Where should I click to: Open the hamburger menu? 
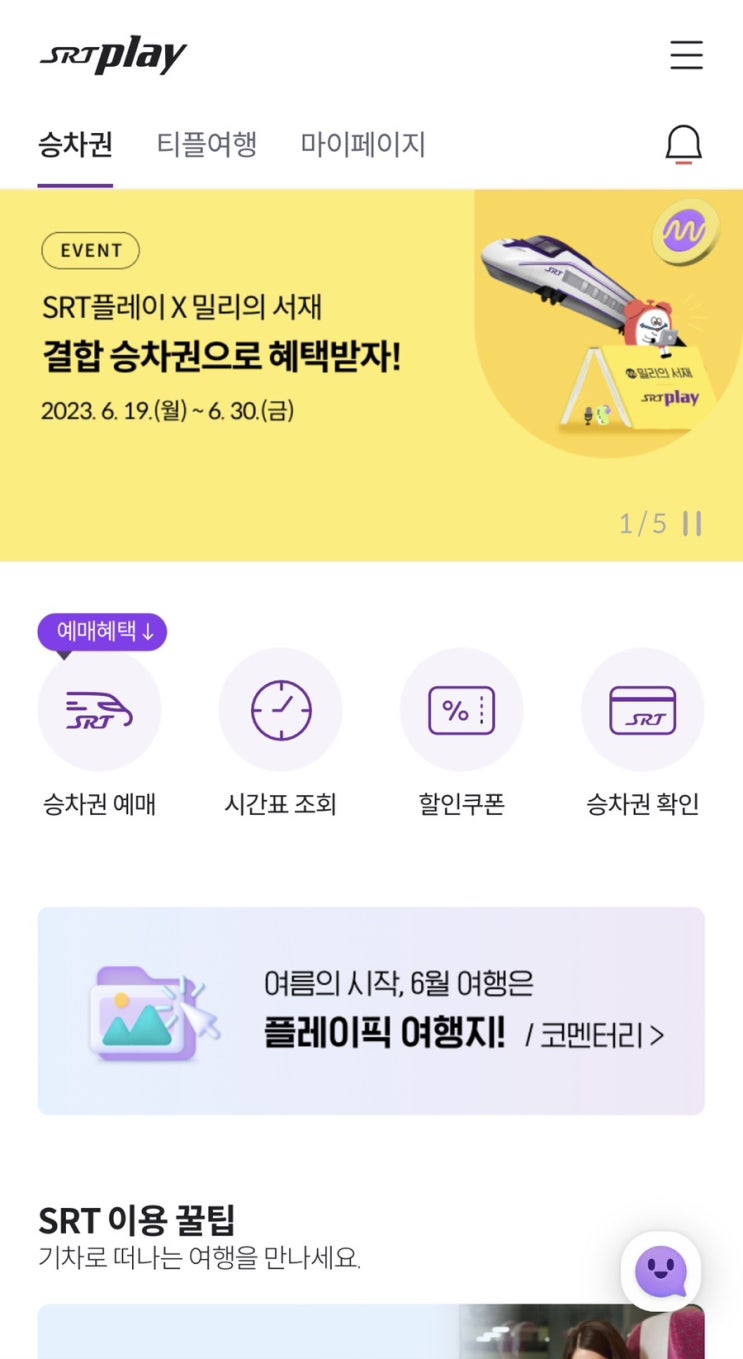[x=686, y=55]
